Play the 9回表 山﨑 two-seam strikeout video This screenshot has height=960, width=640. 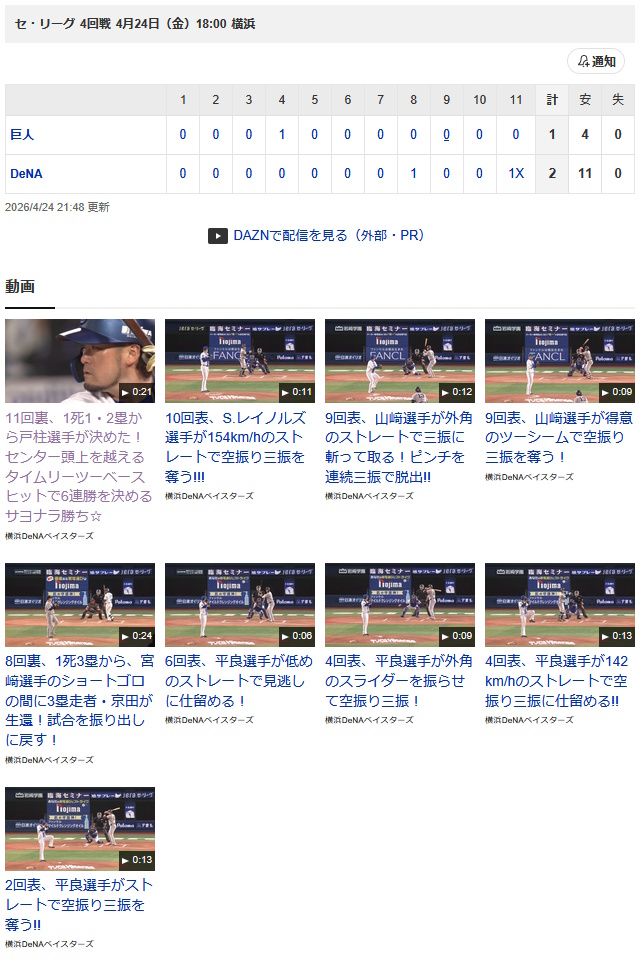[560, 361]
